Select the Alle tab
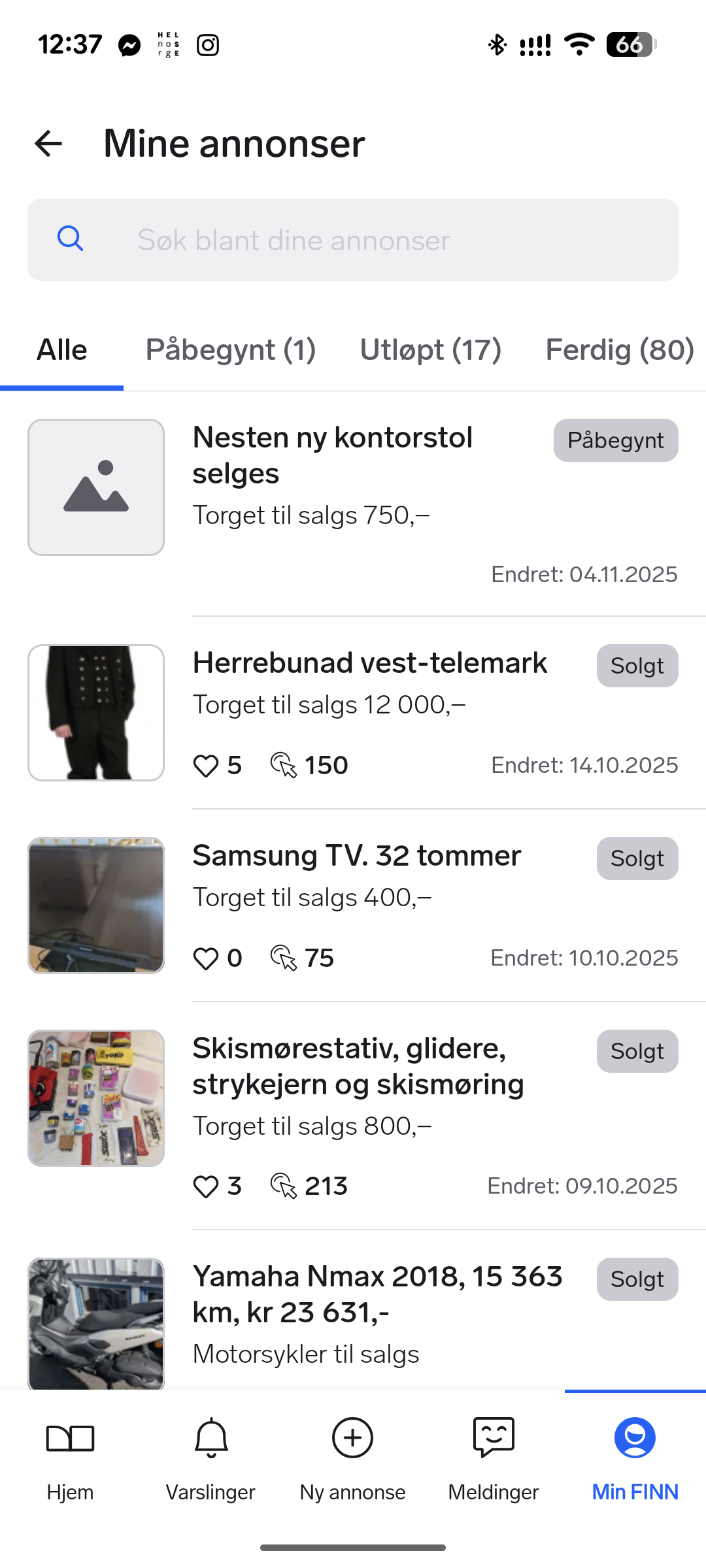The width and height of the screenshot is (706, 1568). click(x=62, y=350)
